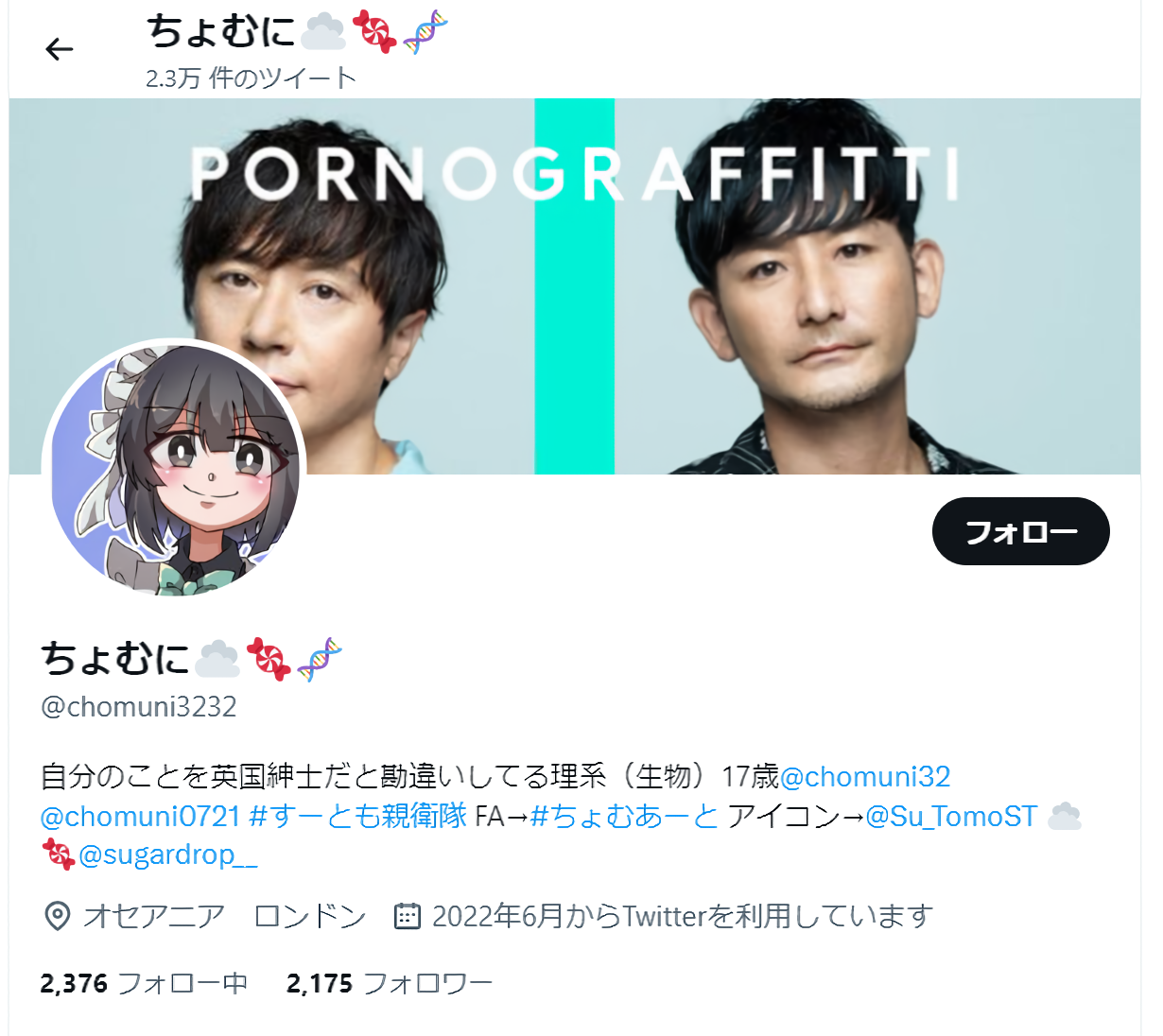Open hashtag #すーとも親衛隊
This screenshot has height=1036, width=1163.
(357, 816)
